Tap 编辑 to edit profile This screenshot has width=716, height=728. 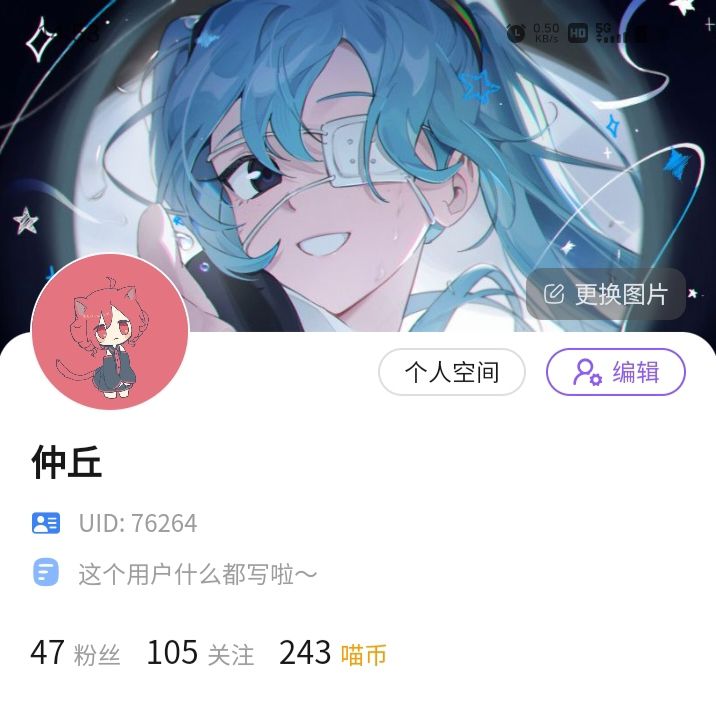pos(615,373)
